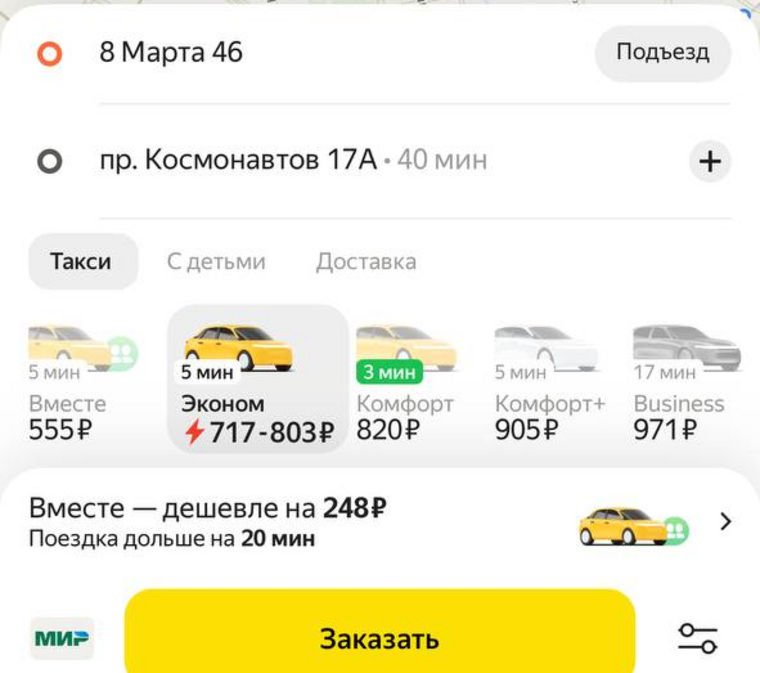Edit pickup address 8 Марта 46

click(170, 52)
